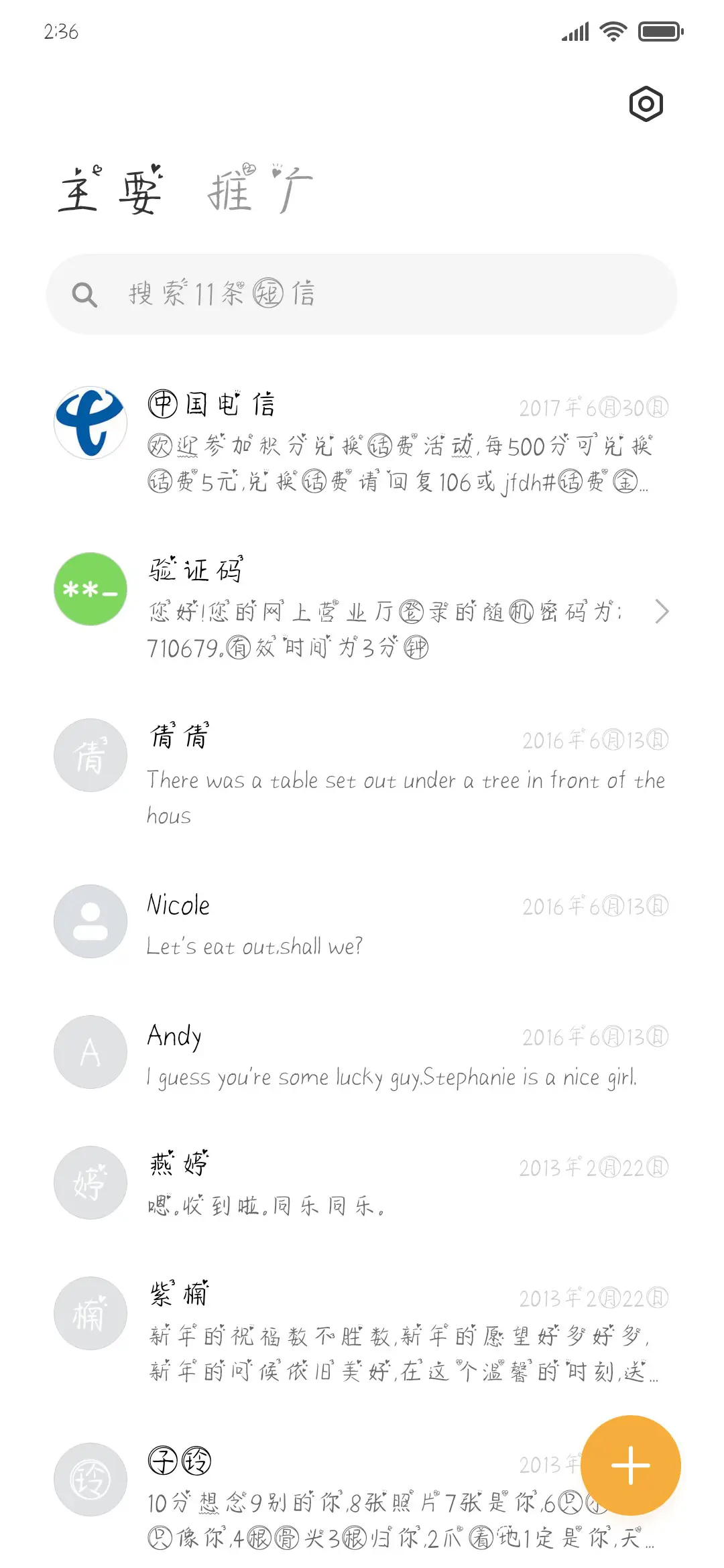
Task: Tap 倩倩's circular avatar
Action: point(90,755)
